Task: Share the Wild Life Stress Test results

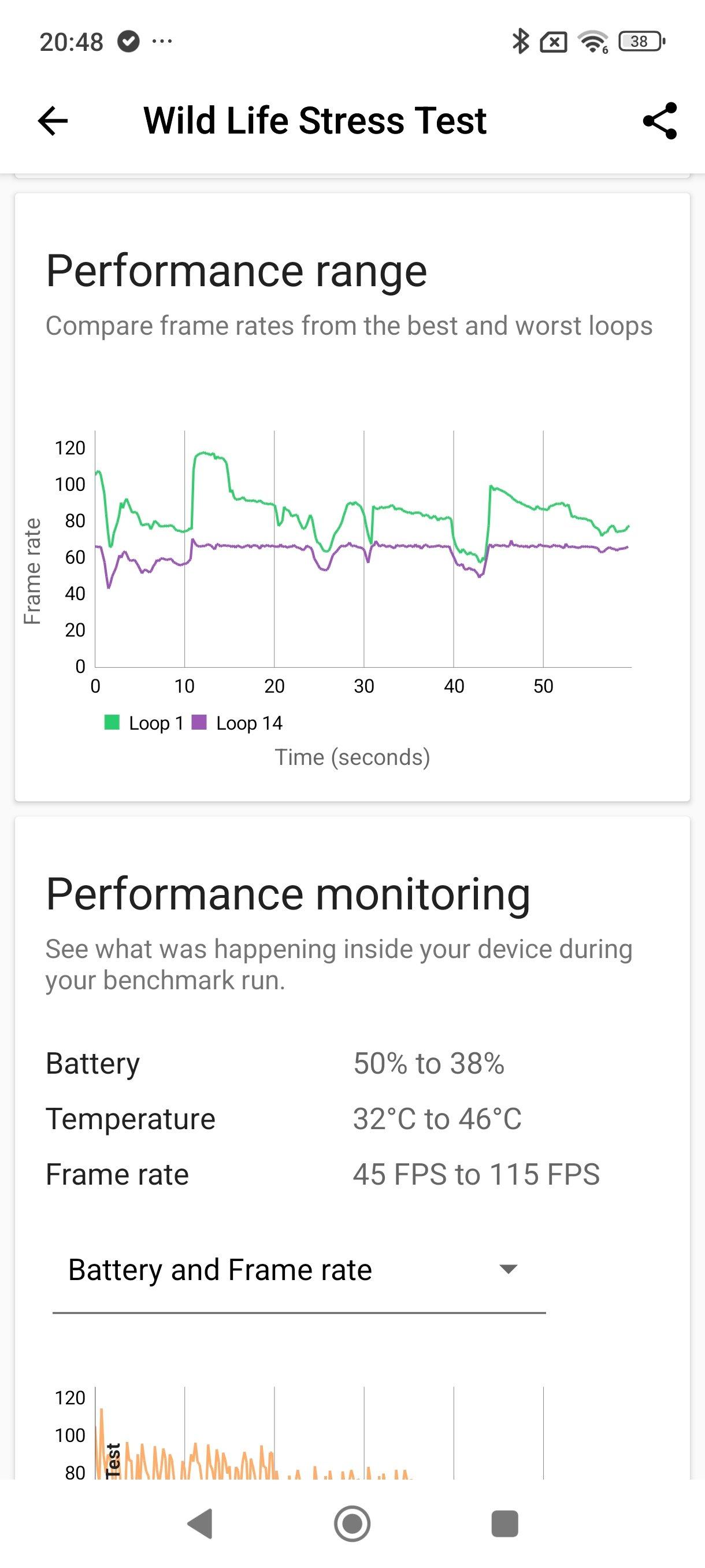Action: (659, 120)
